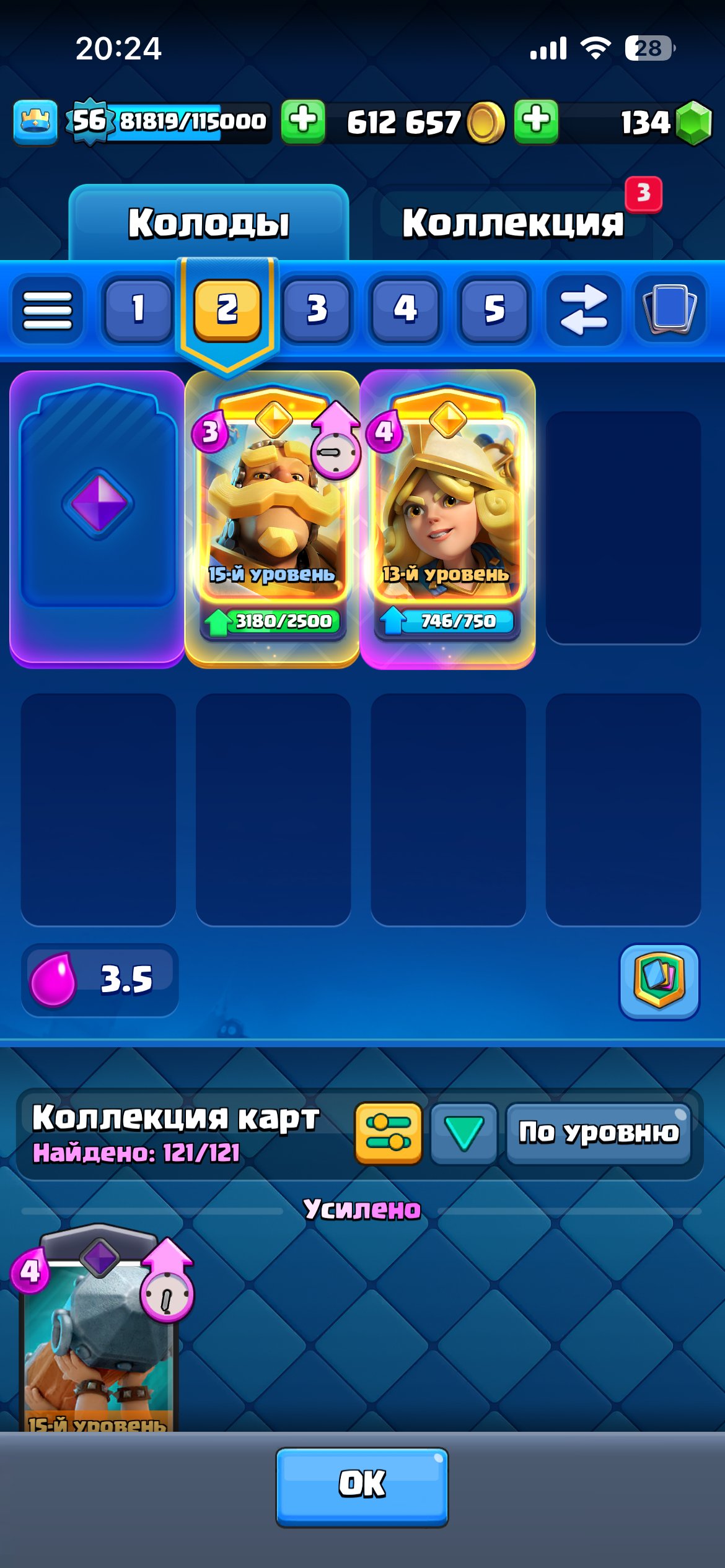This screenshot has height=1568, width=725.
Task: Open the deck shield badge button
Action: 659,980
